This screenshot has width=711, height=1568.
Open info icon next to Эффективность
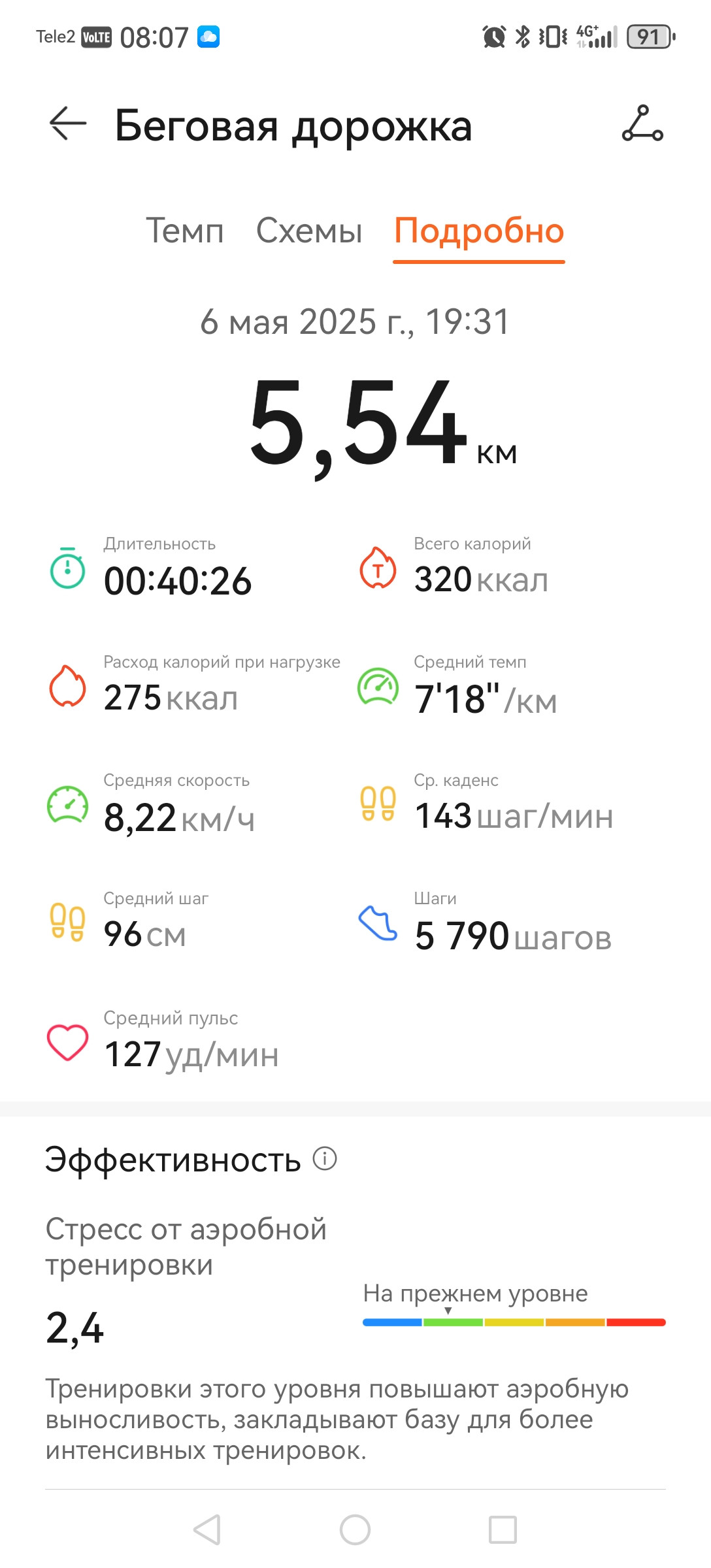325,1158
